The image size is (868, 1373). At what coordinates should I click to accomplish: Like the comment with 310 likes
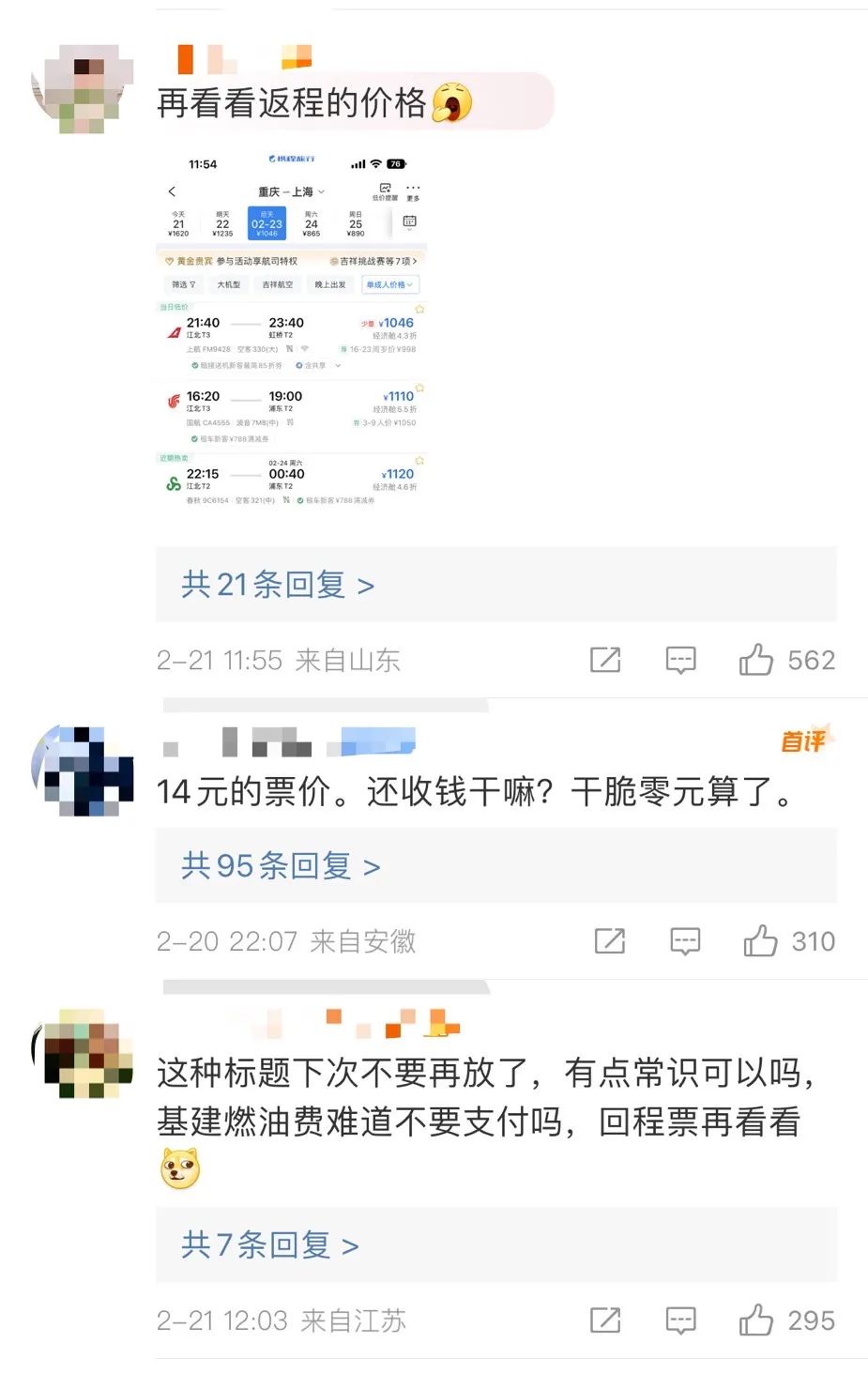tap(761, 941)
